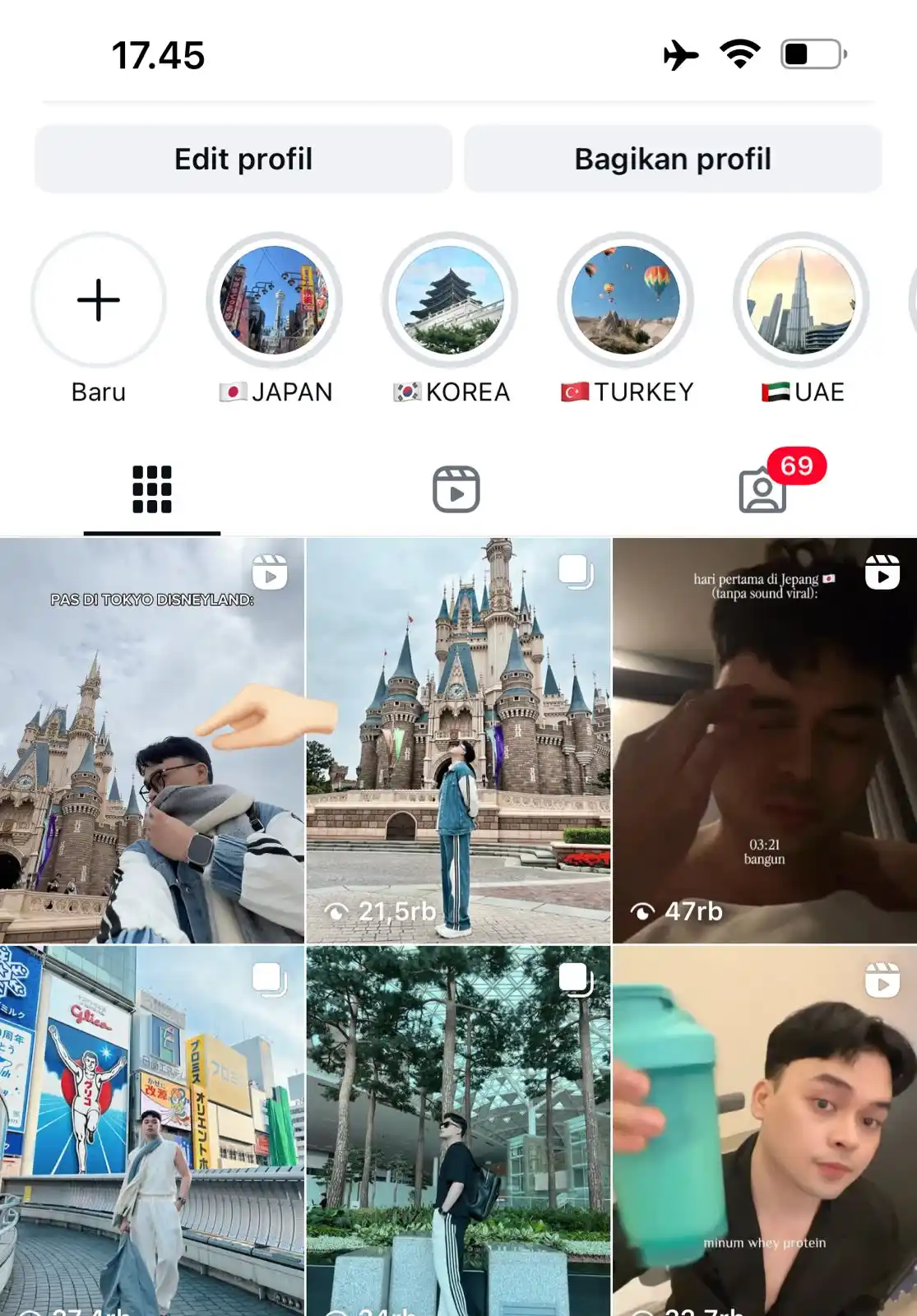The image size is (917, 1316).
Task: Open the UAE story highlight
Action: pyautogui.click(x=801, y=300)
